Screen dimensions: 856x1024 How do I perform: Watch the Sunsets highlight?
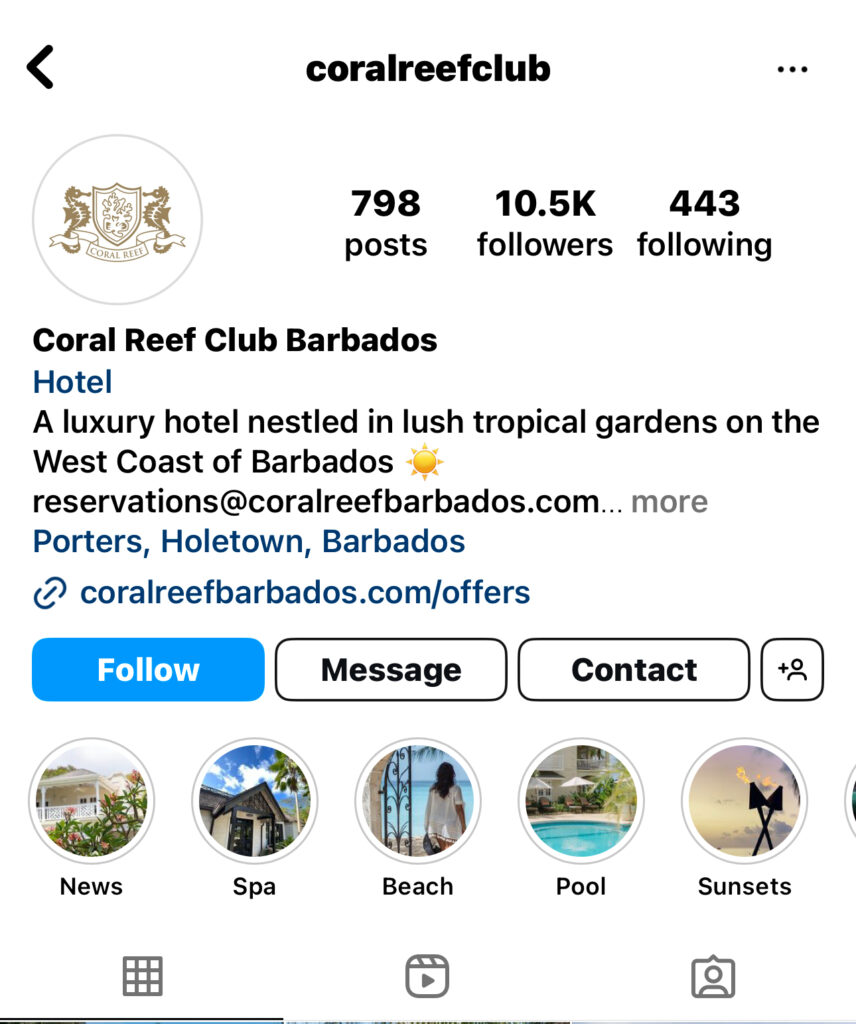click(744, 801)
